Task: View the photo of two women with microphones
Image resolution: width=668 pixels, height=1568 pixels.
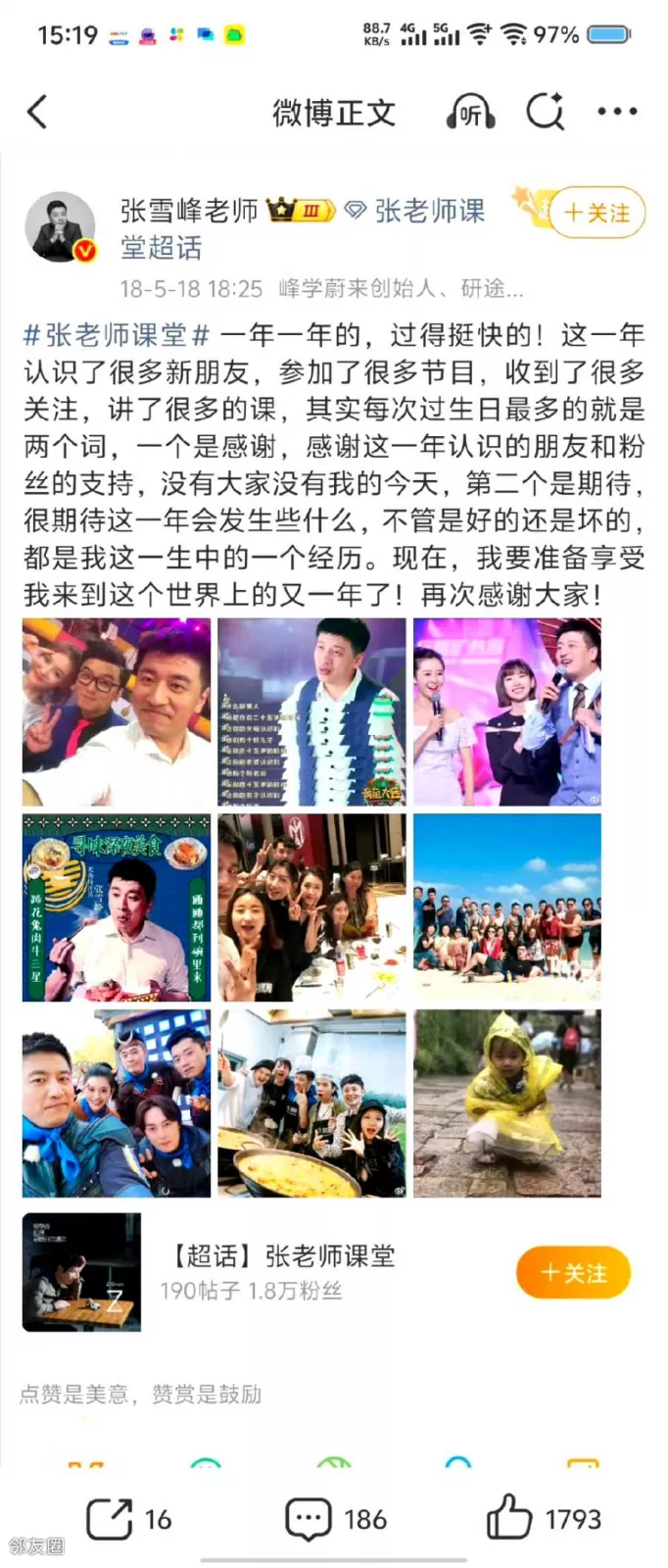Action: 506,711
